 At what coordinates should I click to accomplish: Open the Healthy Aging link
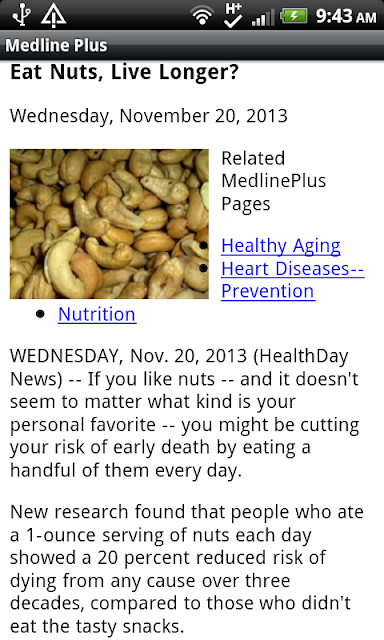281,246
